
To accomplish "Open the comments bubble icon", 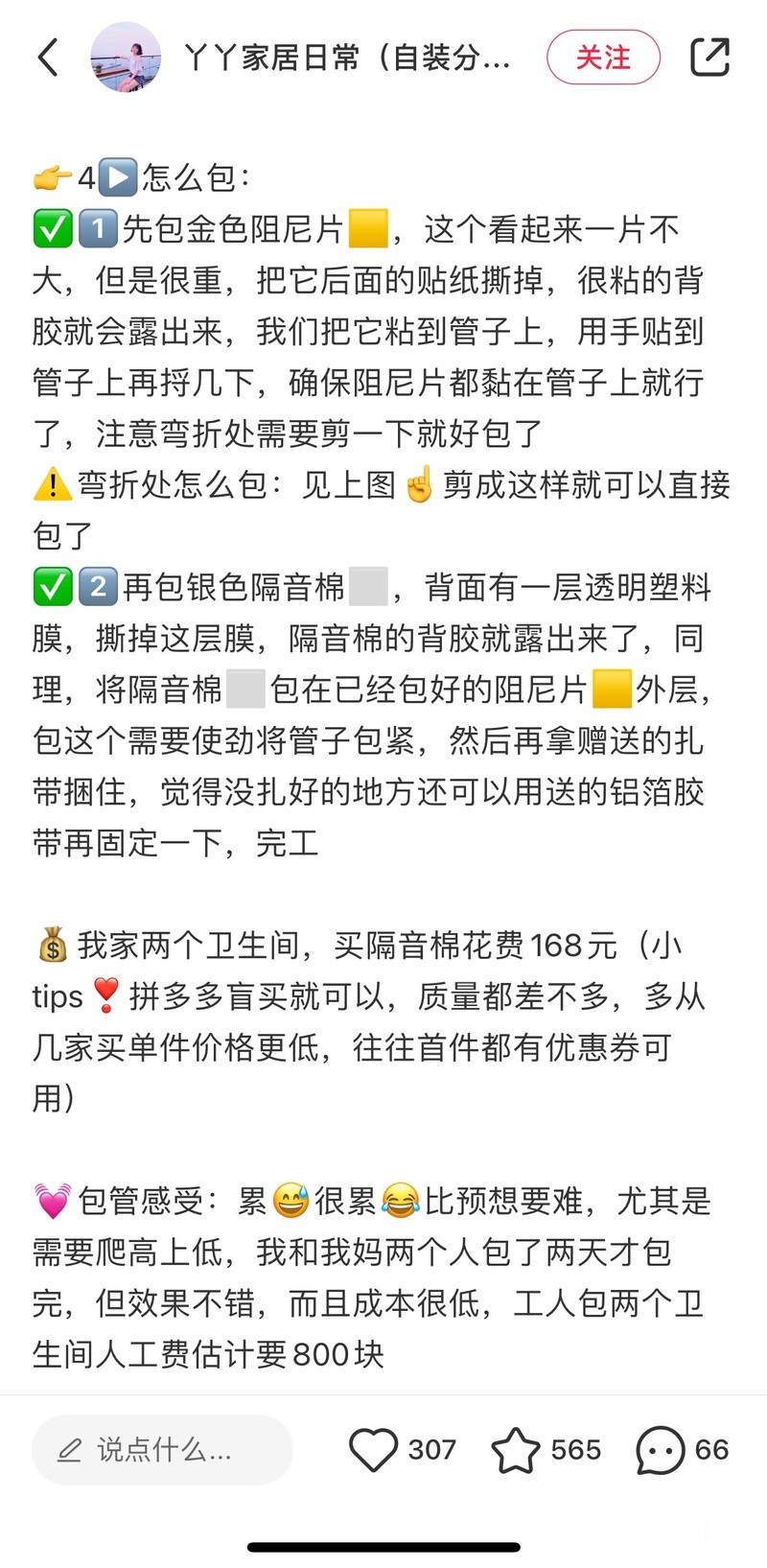I will pyautogui.click(x=661, y=1449).
